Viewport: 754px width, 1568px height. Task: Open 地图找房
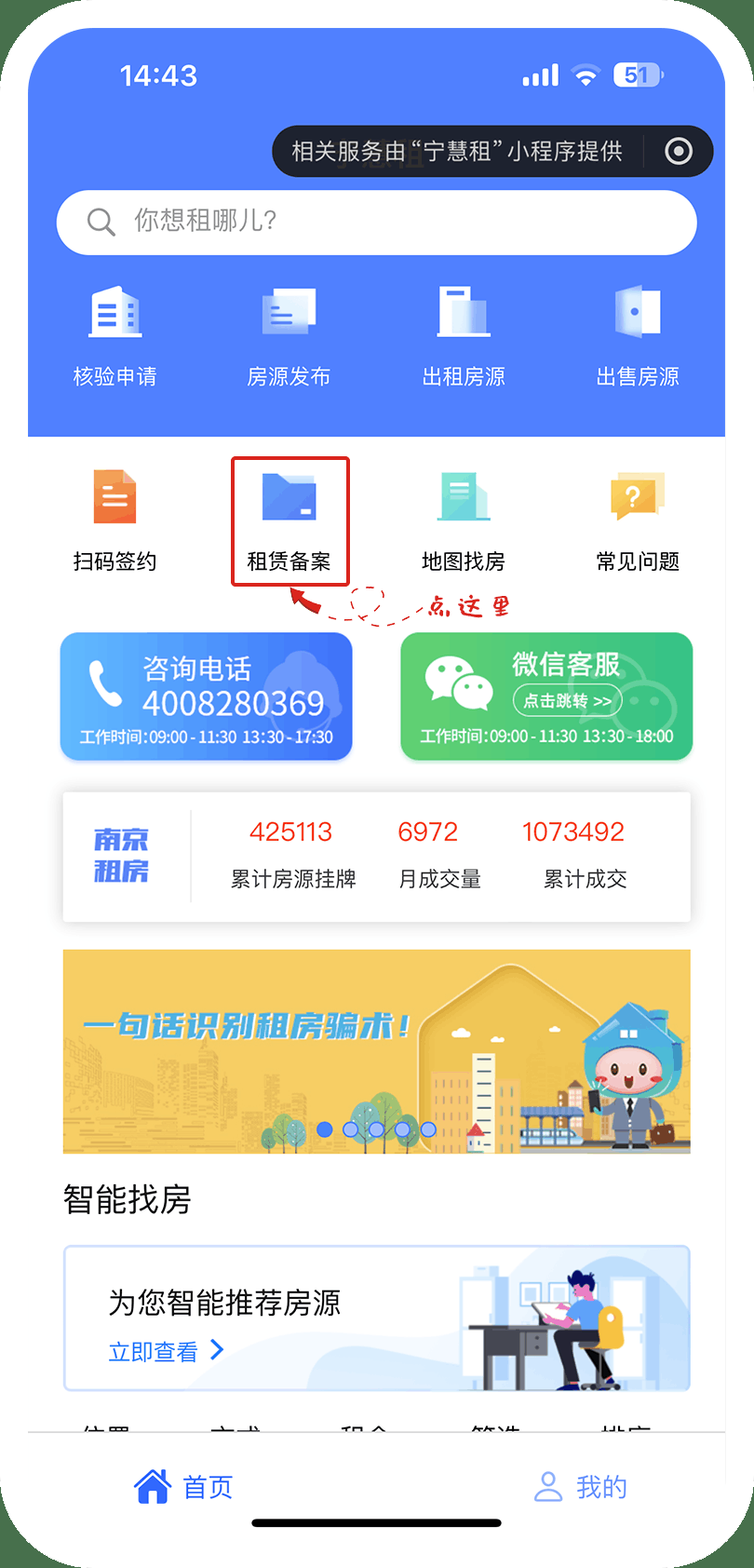[464, 520]
